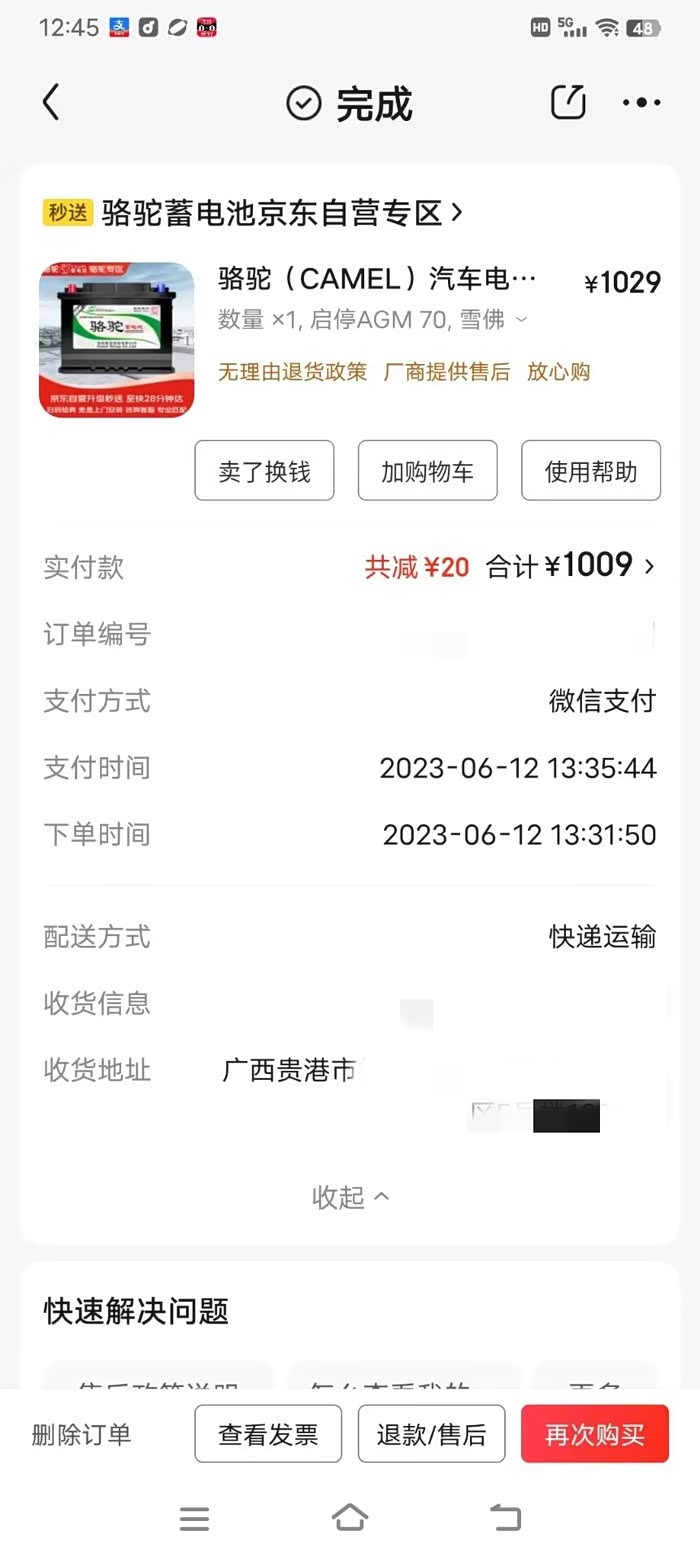This screenshot has height=1560, width=700.
Task: Collapse order details with 收起
Action: tap(350, 1196)
